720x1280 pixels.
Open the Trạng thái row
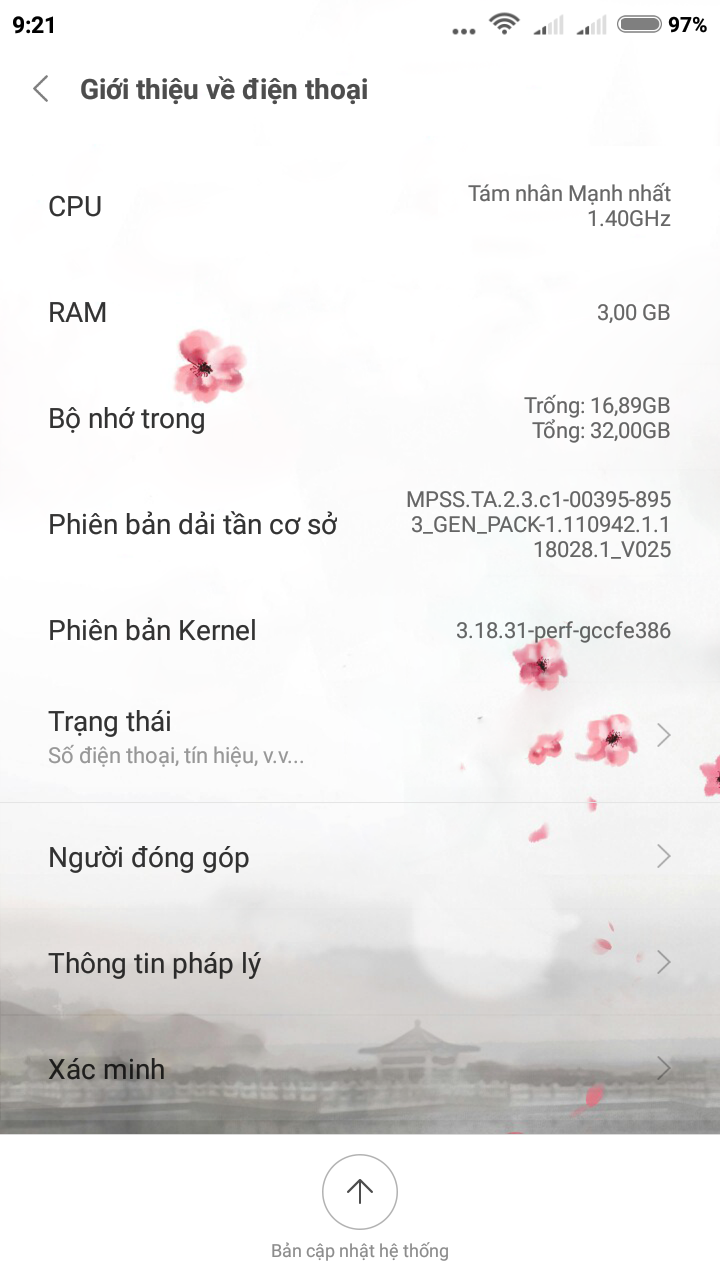click(360, 736)
